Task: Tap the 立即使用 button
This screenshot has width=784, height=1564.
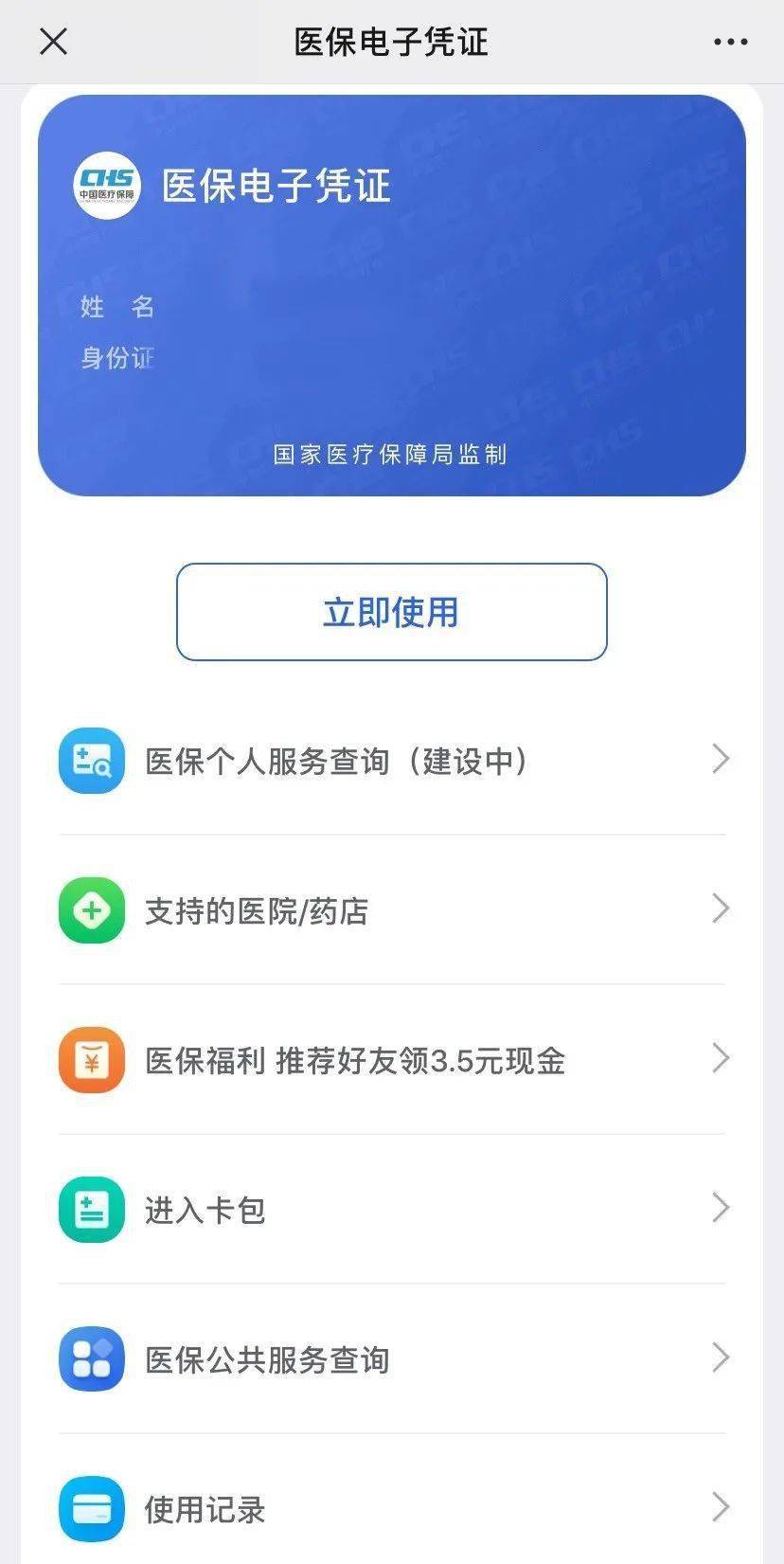Action: [391, 612]
